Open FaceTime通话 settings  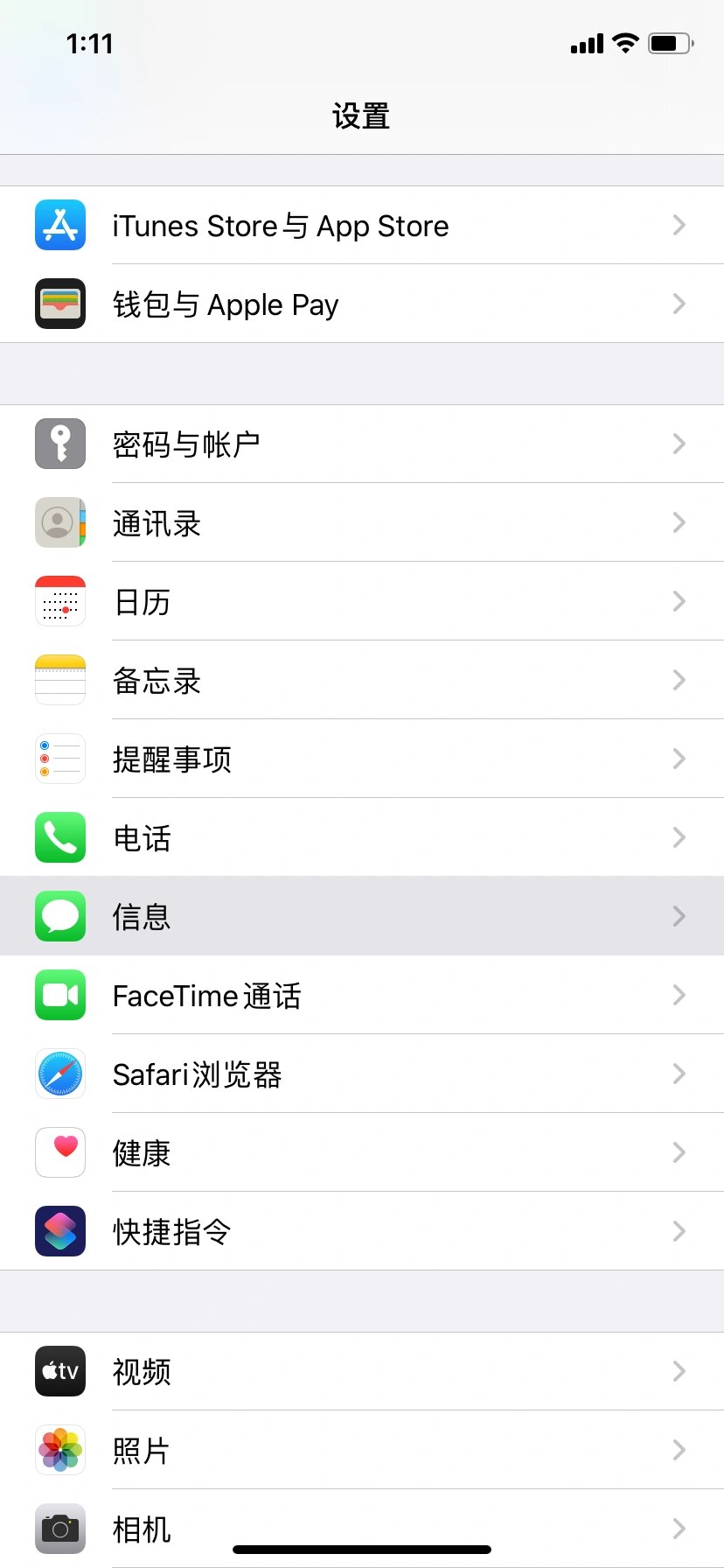point(362,995)
